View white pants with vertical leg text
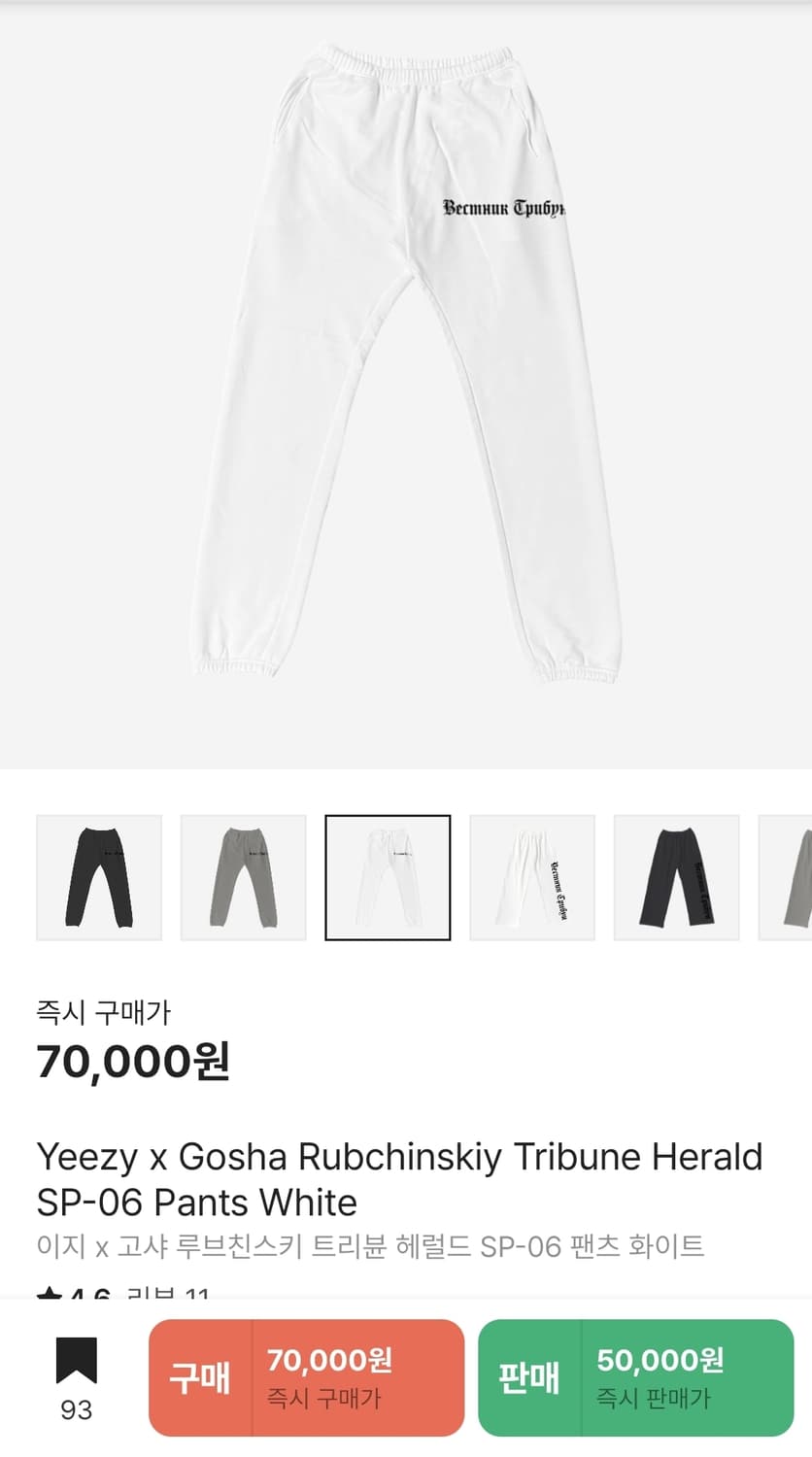 click(x=532, y=878)
